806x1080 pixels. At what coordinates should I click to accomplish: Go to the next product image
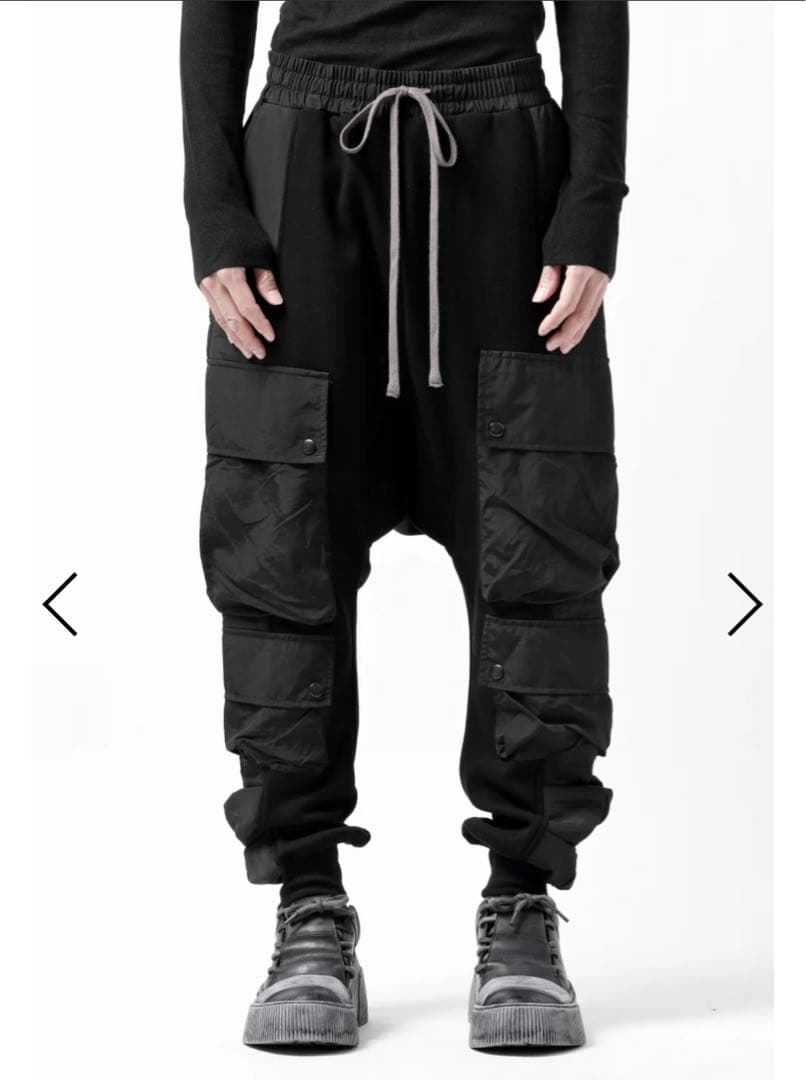[x=744, y=604]
